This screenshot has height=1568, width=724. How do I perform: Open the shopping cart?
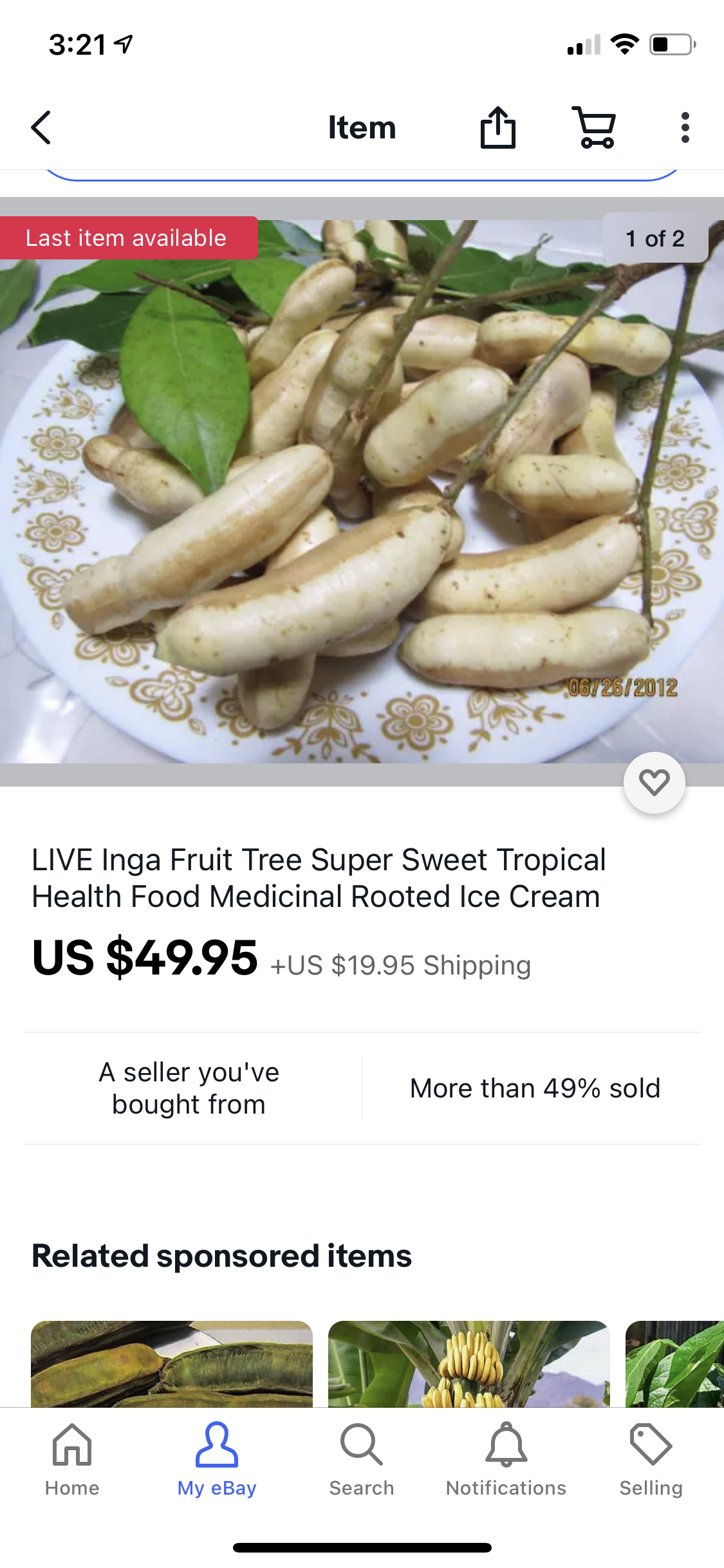pyautogui.click(x=593, y=127)
